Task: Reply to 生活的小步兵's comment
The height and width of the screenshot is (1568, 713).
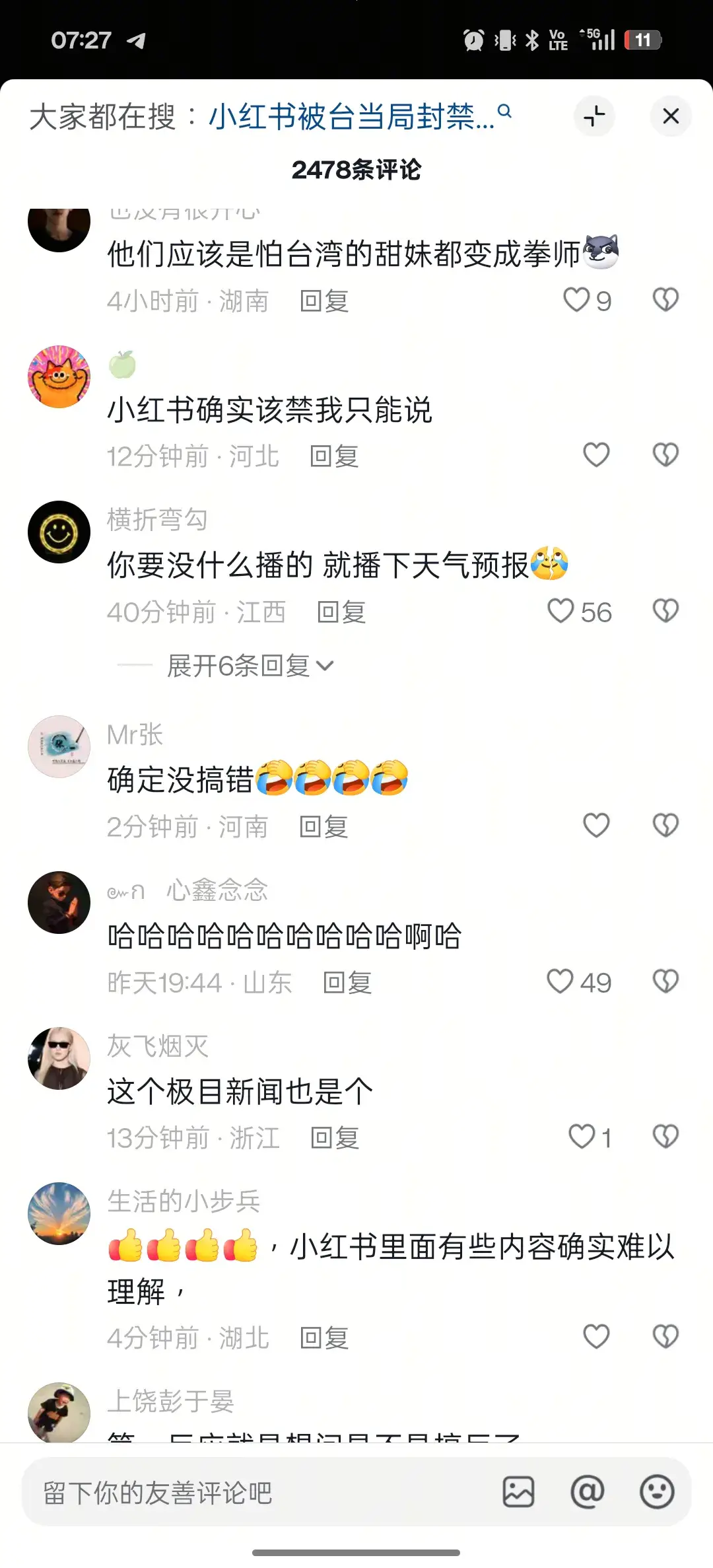Action: (x=323, y=1338)
